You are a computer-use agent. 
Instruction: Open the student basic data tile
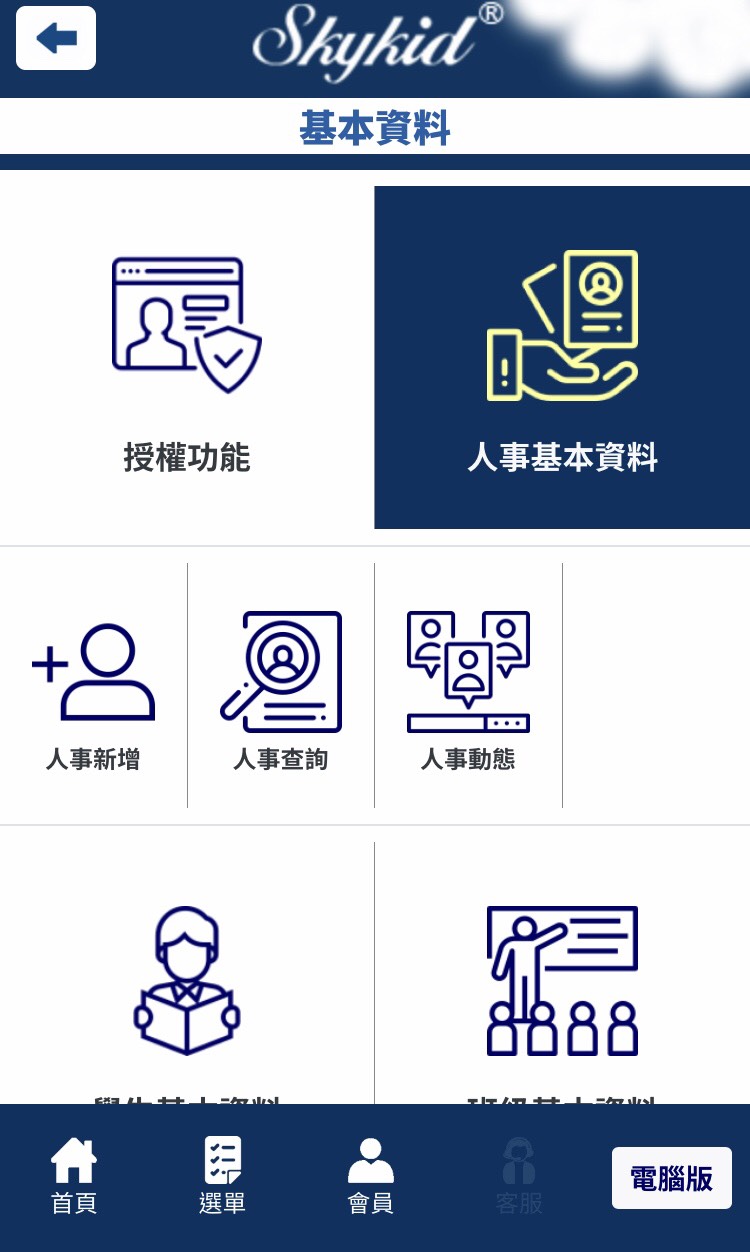(x=187, y=985)
